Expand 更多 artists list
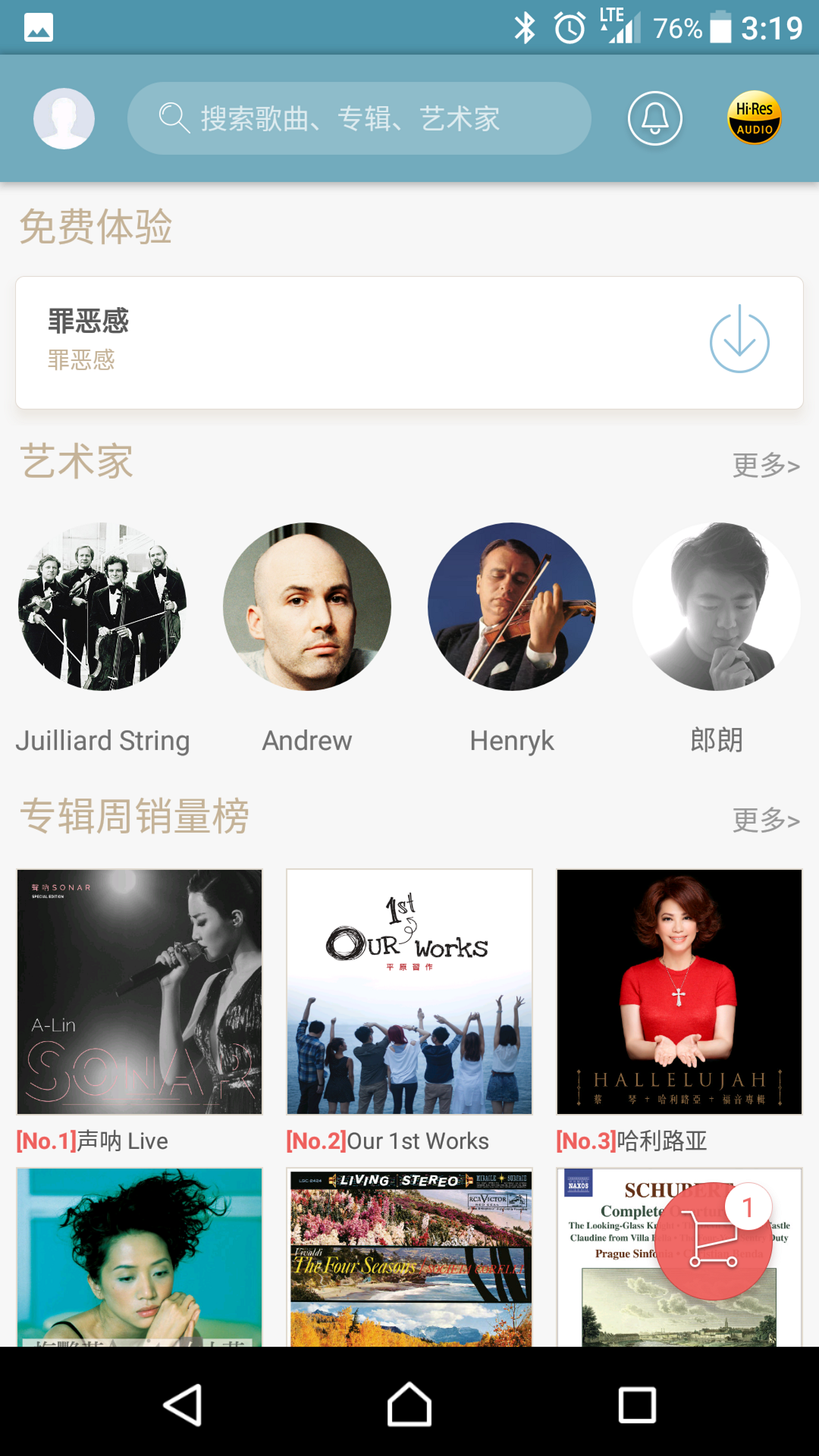 point(764,467)
